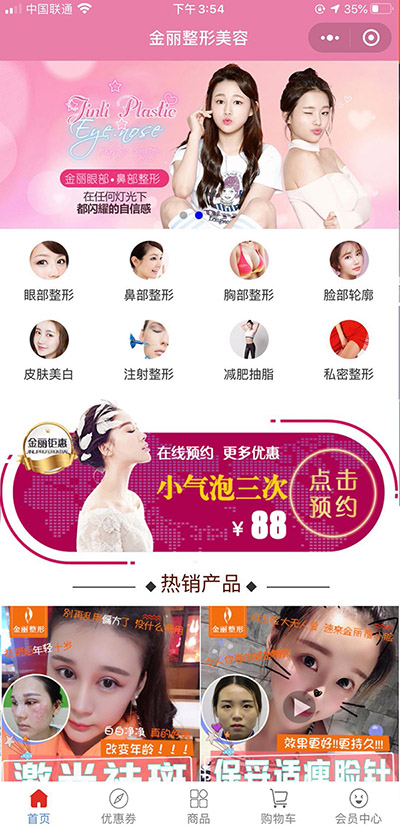Open the 注射整形 category
This screenshot has width=400, height=827.
tap(149, 350)
